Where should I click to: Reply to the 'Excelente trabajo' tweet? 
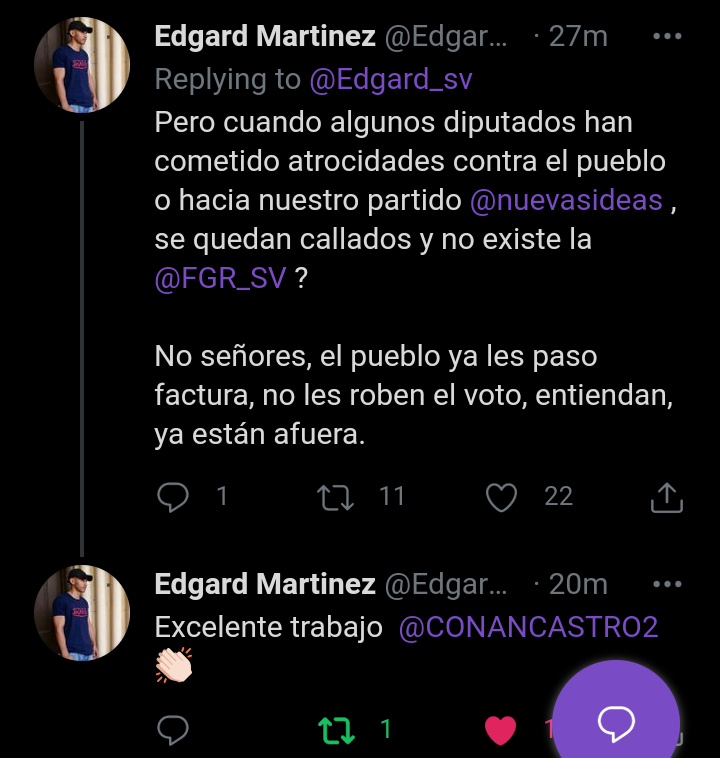click(x=173, y=730)
